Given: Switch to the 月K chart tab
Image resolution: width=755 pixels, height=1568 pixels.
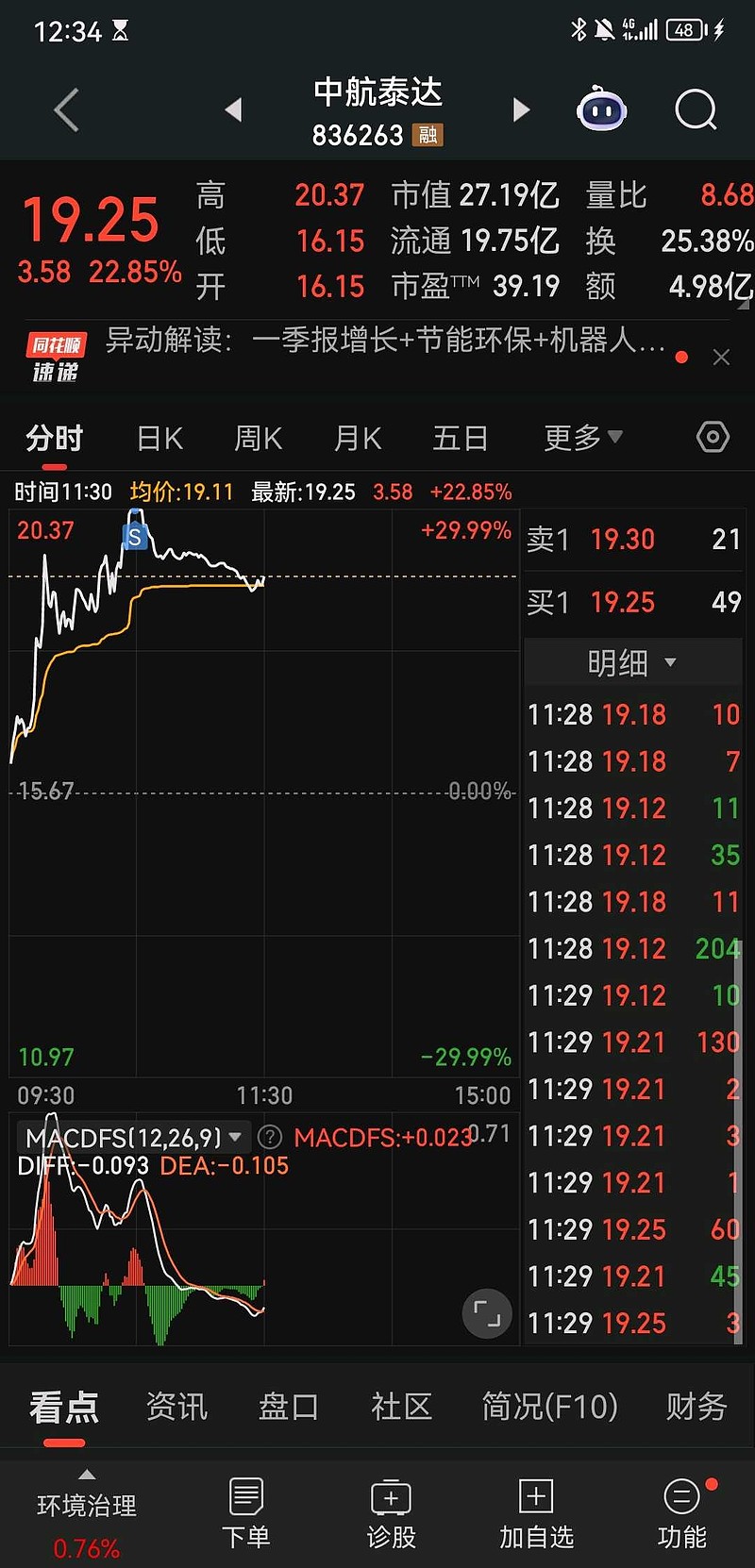Looking at the screenshot, I should pos(358,438).
